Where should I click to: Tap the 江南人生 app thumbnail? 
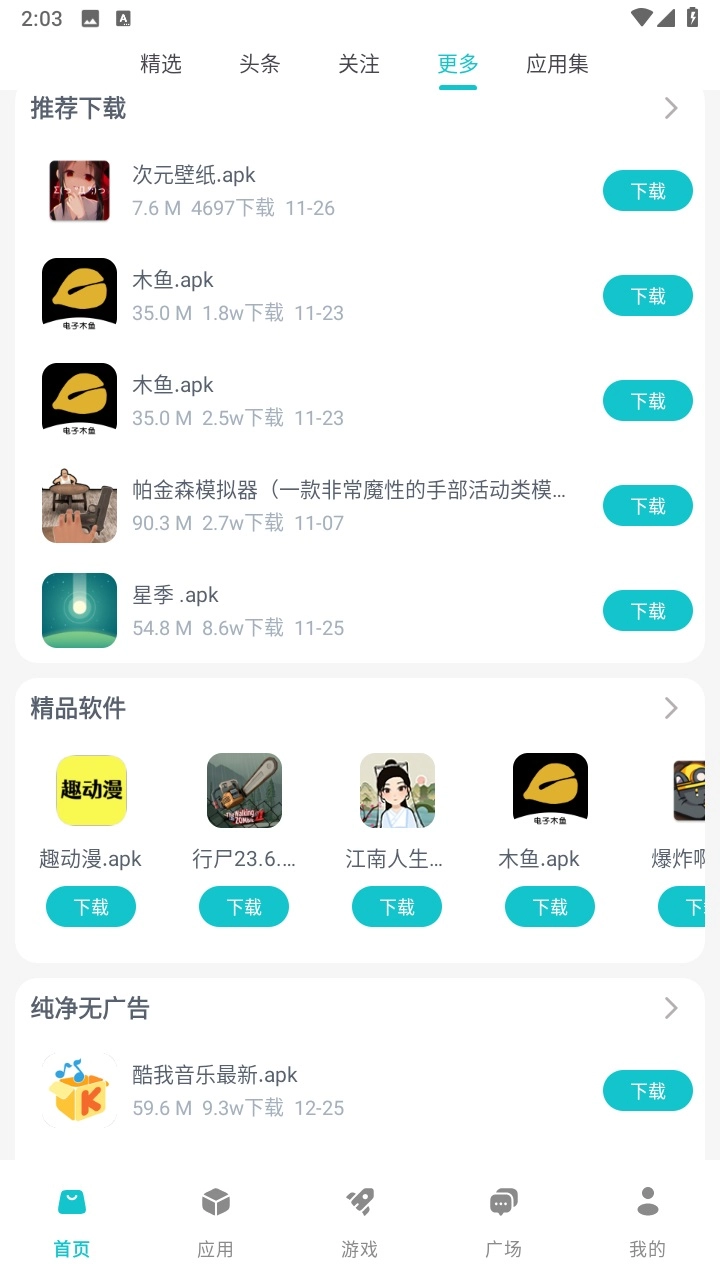[x=397, y=790]
